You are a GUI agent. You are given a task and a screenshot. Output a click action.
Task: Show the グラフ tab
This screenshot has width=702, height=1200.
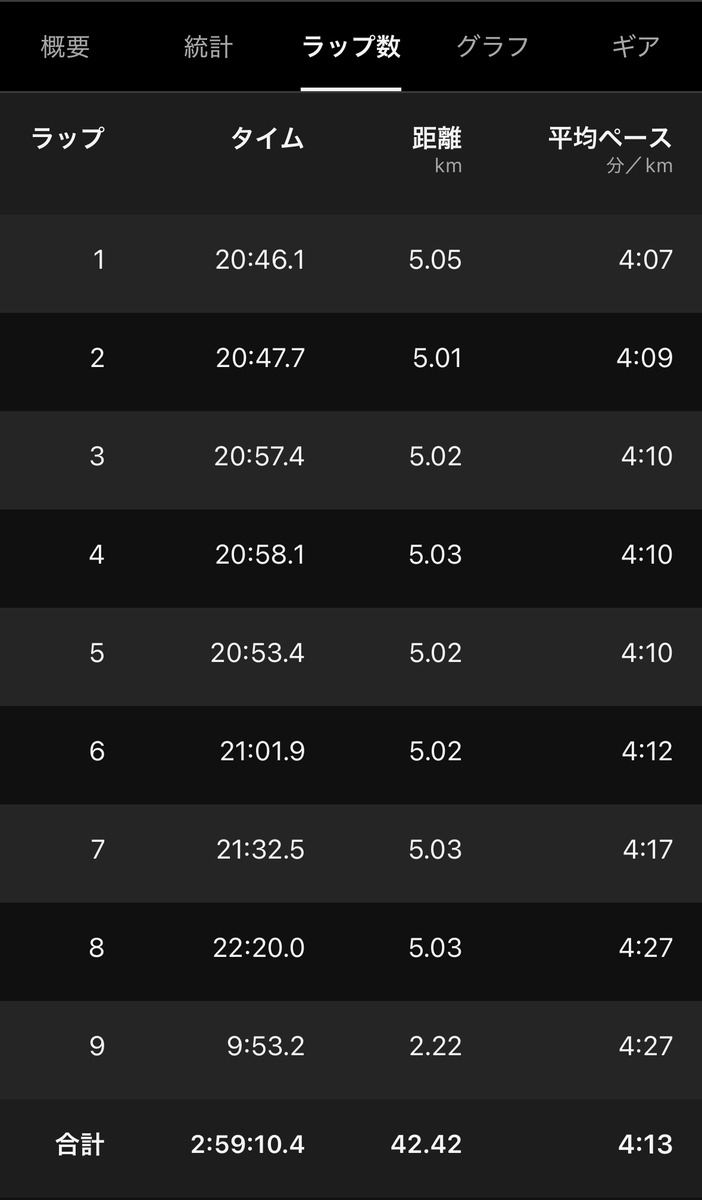tap(492, 47)
